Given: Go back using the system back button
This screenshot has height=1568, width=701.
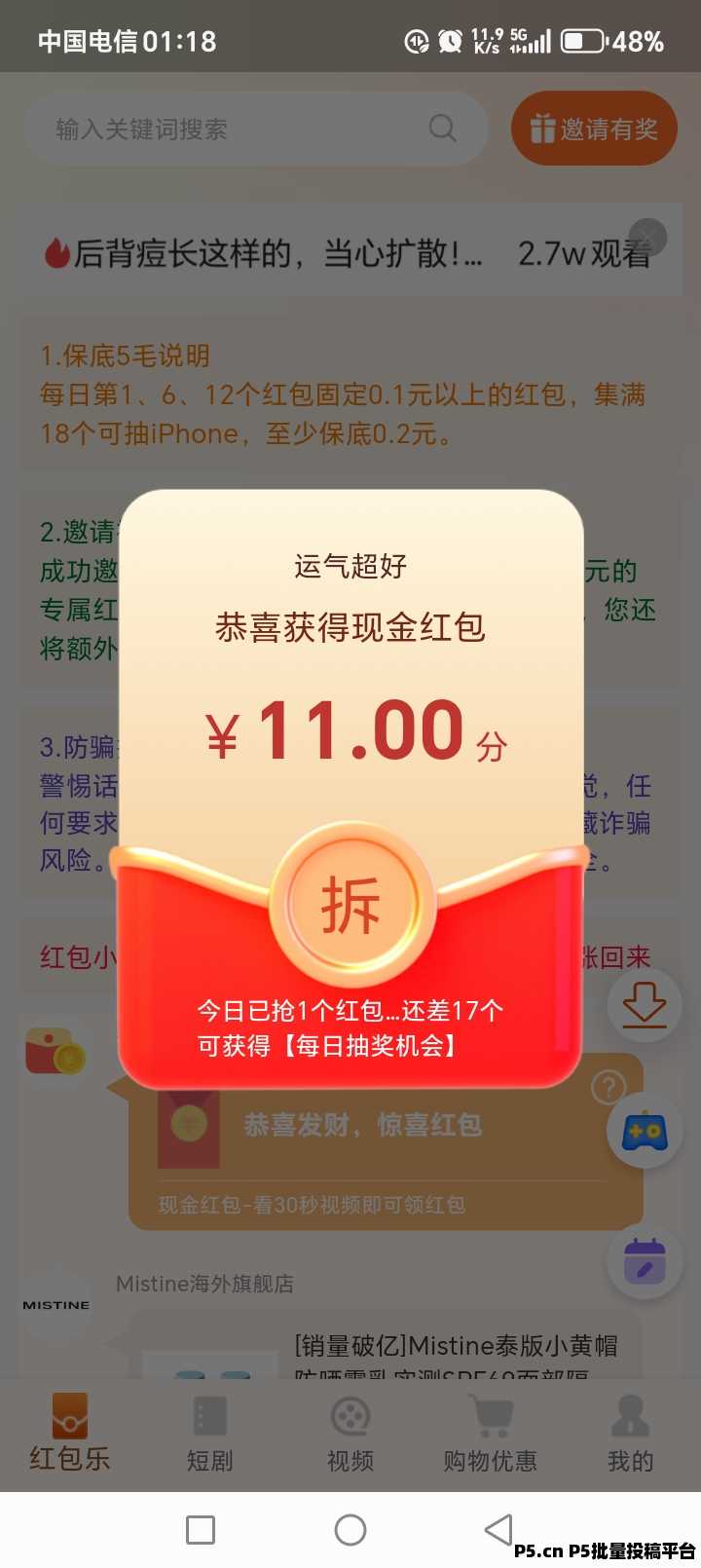Looking at the screenshot, I should (498, 1529).
